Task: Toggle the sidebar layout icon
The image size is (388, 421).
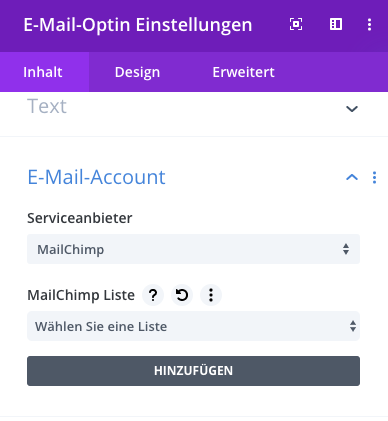Action: 336,24
